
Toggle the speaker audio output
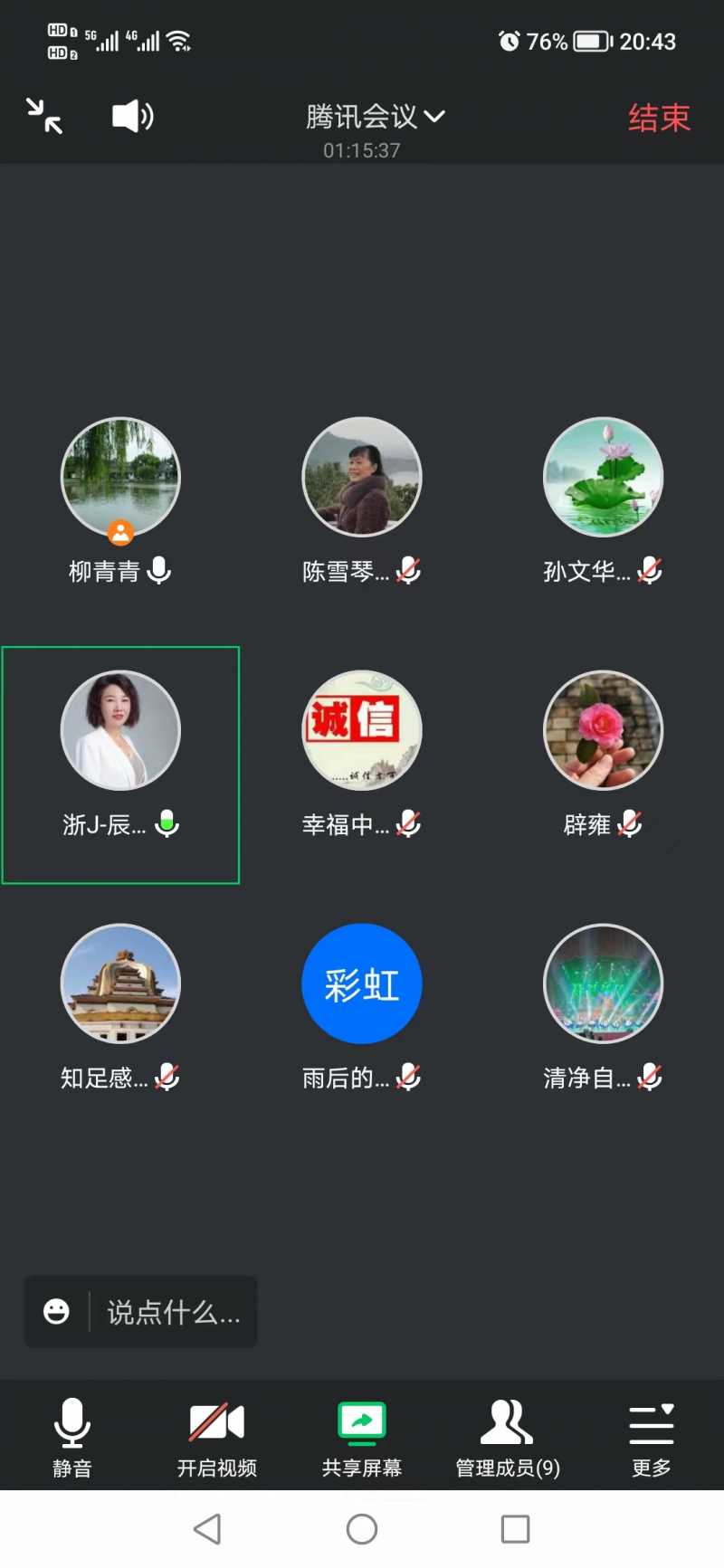(132, 117)
